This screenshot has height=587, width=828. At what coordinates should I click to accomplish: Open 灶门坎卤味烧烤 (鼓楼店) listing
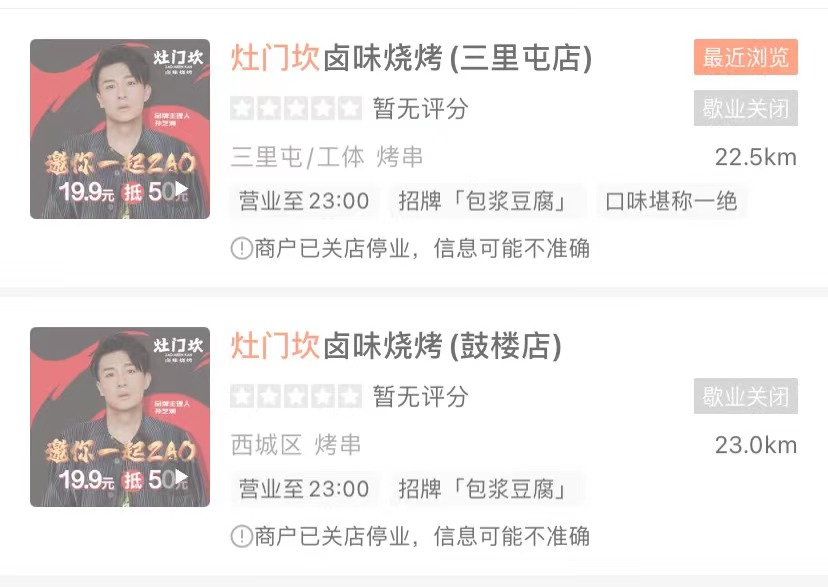(396, 346)
